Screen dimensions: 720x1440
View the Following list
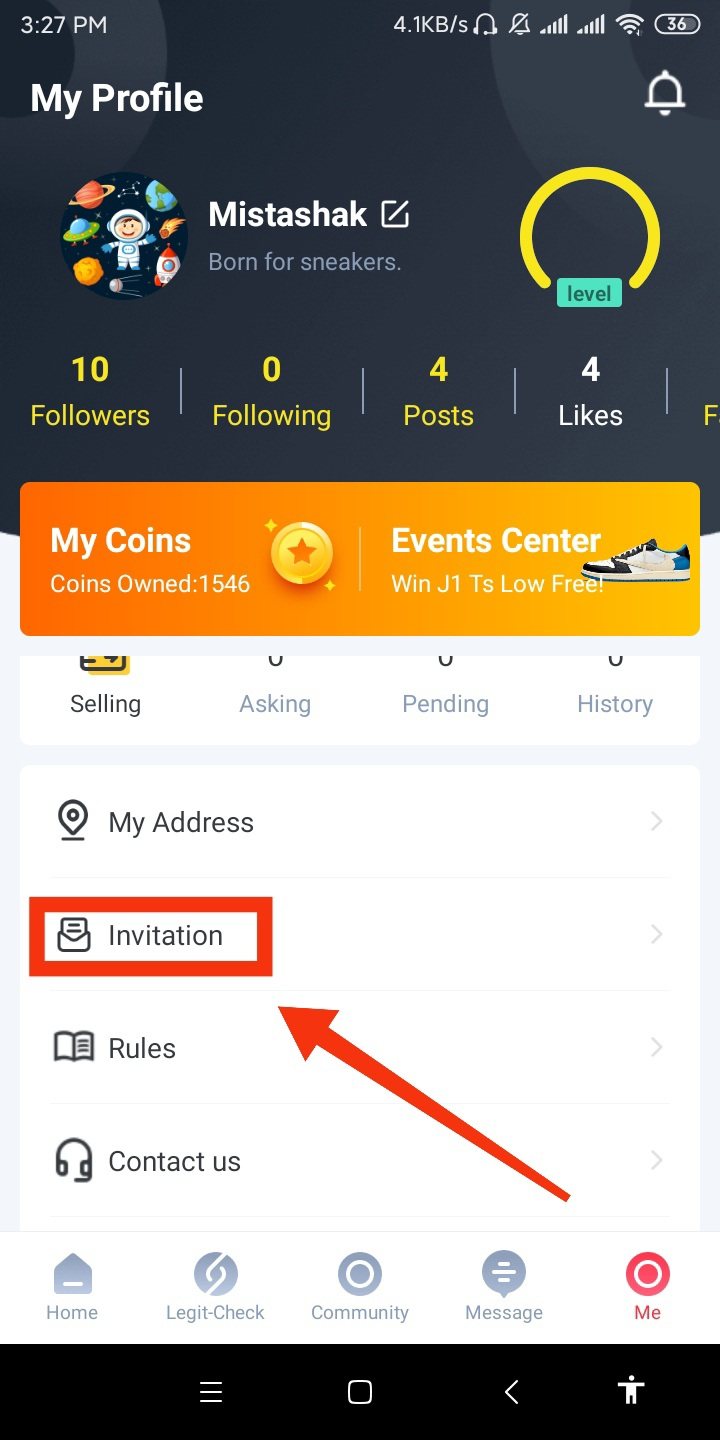coord(271,392)
